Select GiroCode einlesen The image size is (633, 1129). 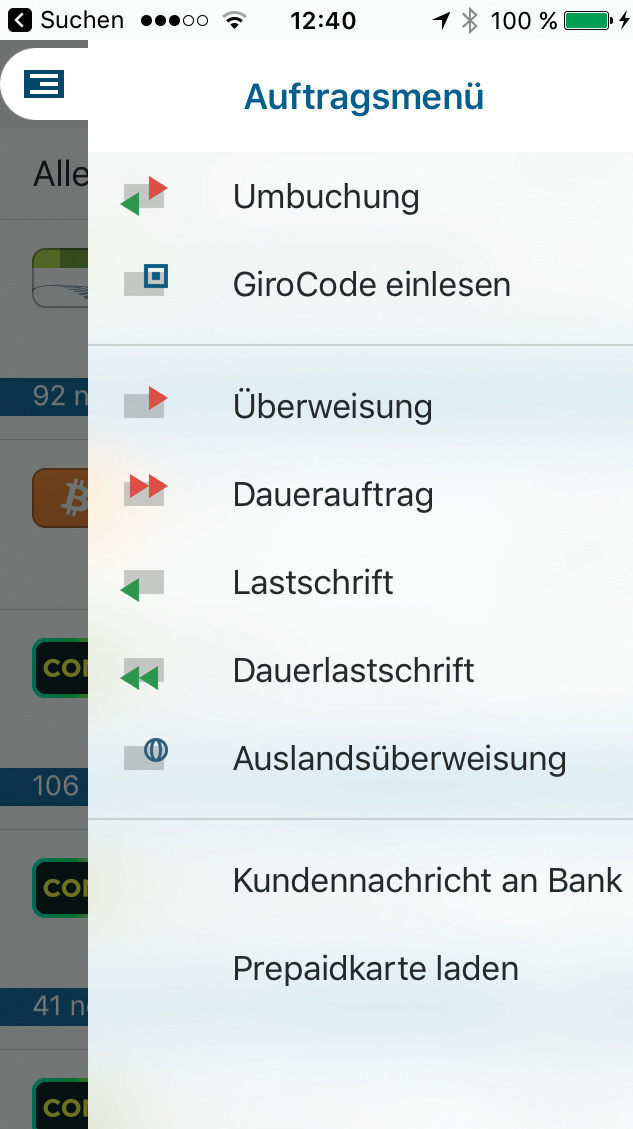tap(371, 285)
